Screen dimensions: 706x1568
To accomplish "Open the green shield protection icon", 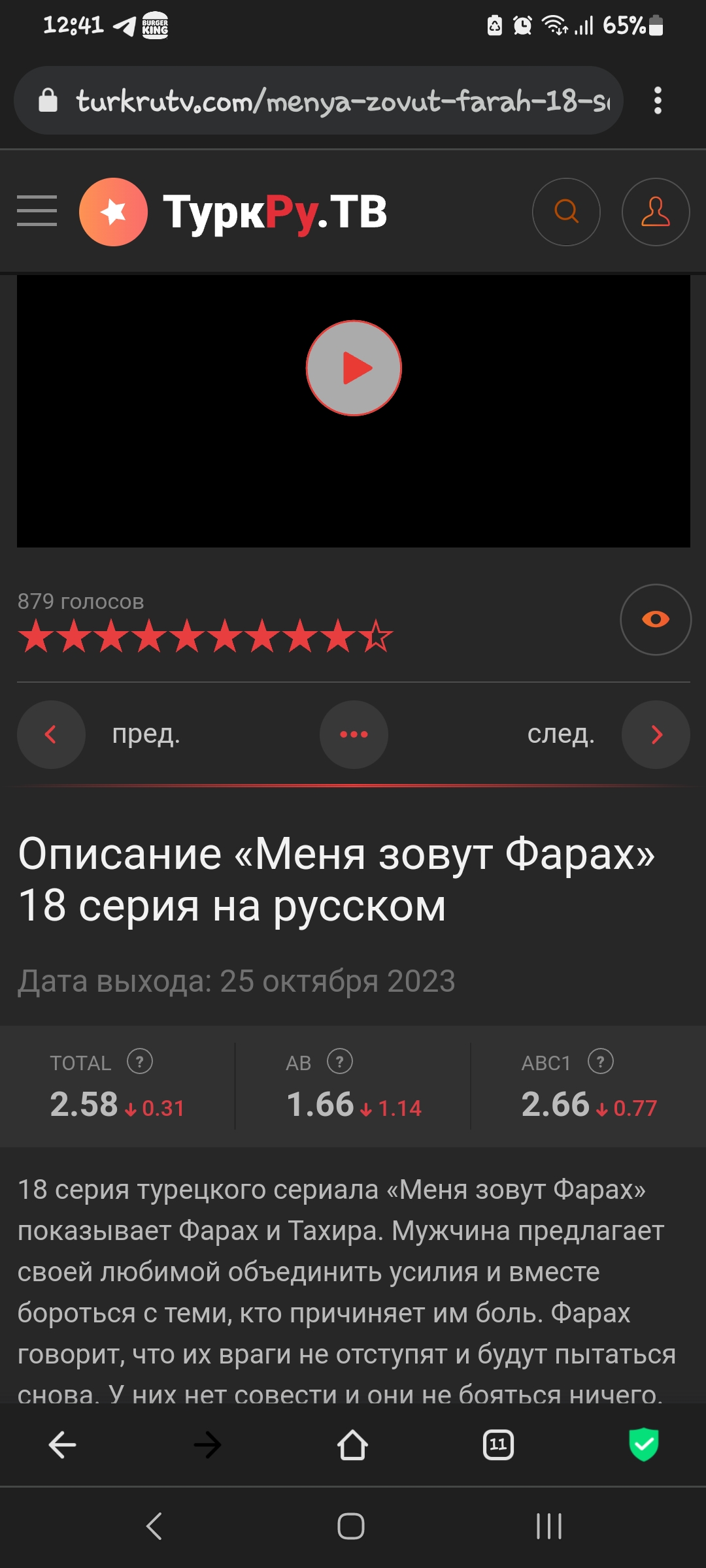I will (643, 1445).
